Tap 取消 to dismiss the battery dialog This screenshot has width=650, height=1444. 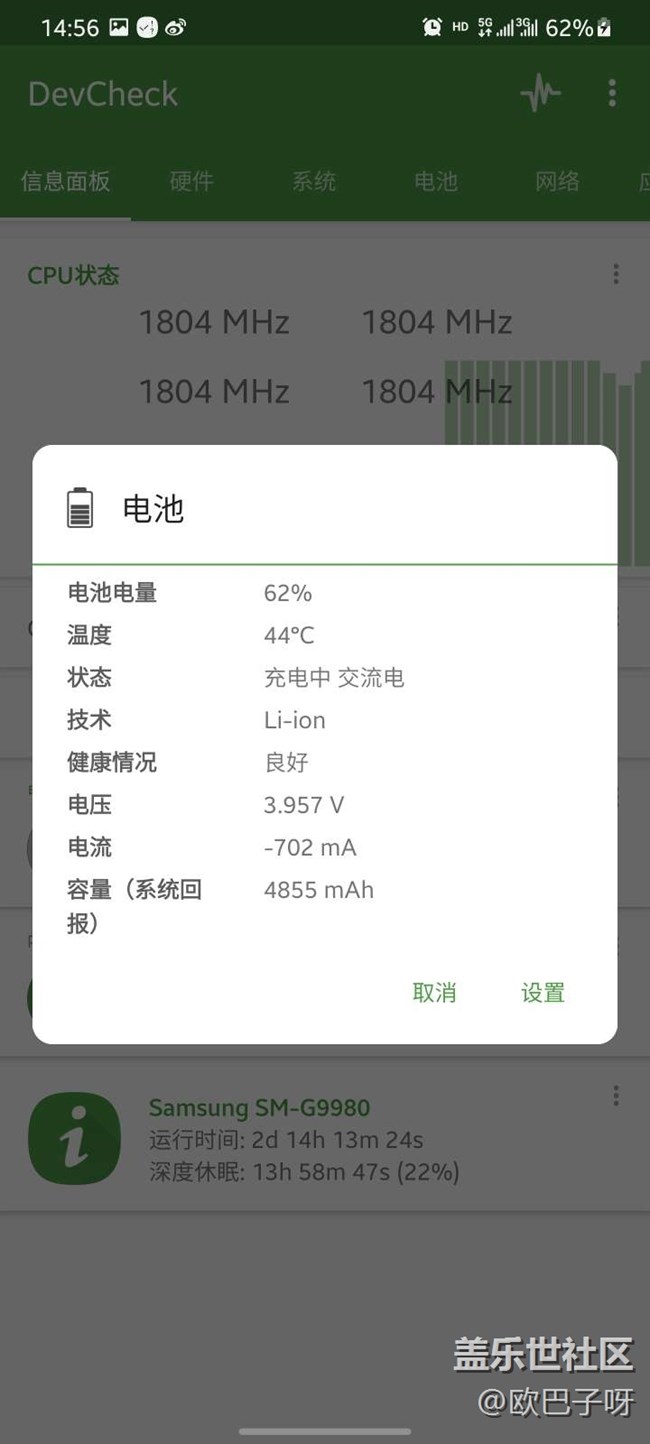tap(434, 992)
